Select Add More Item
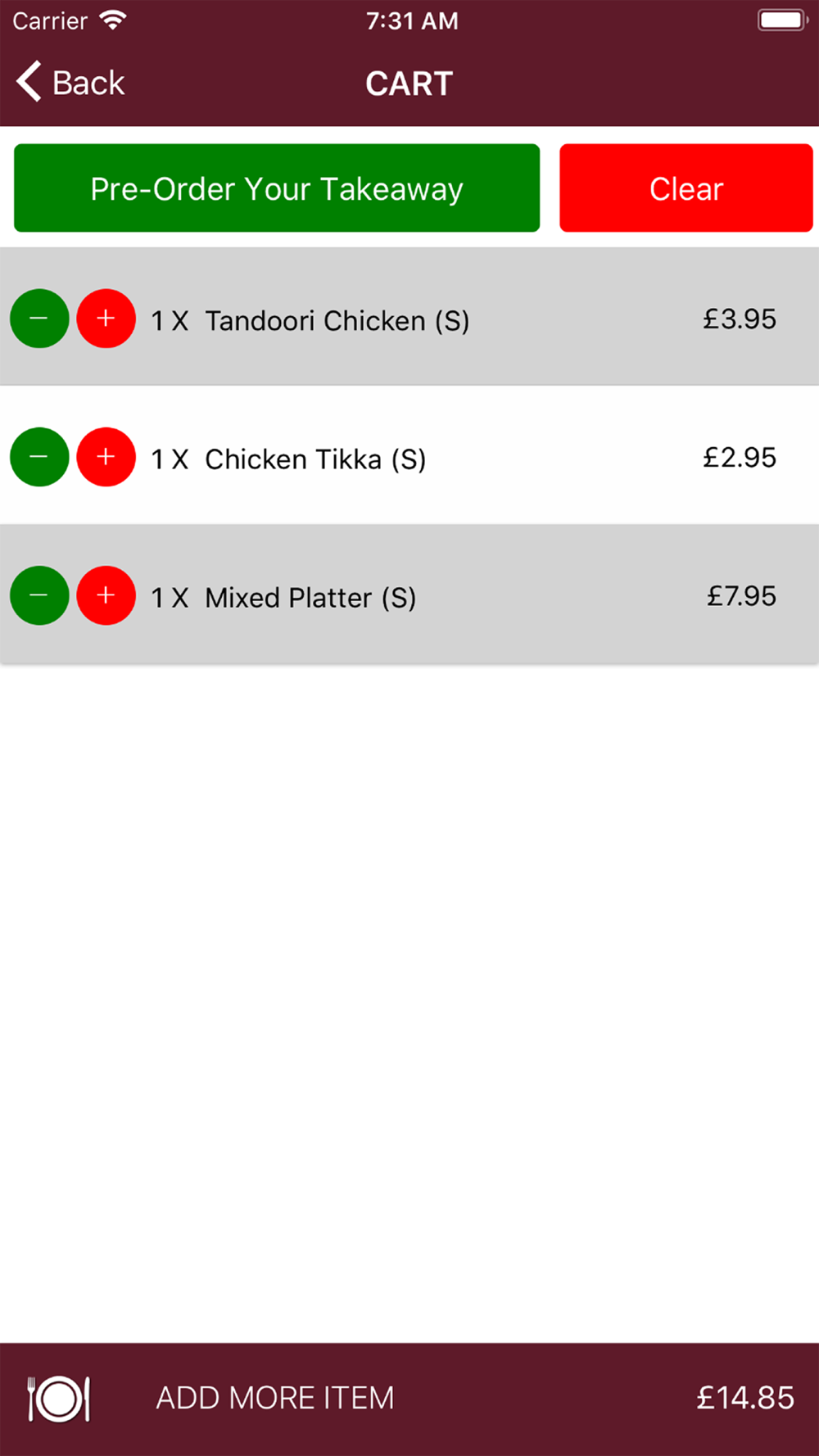 [x=275, y=1398]
